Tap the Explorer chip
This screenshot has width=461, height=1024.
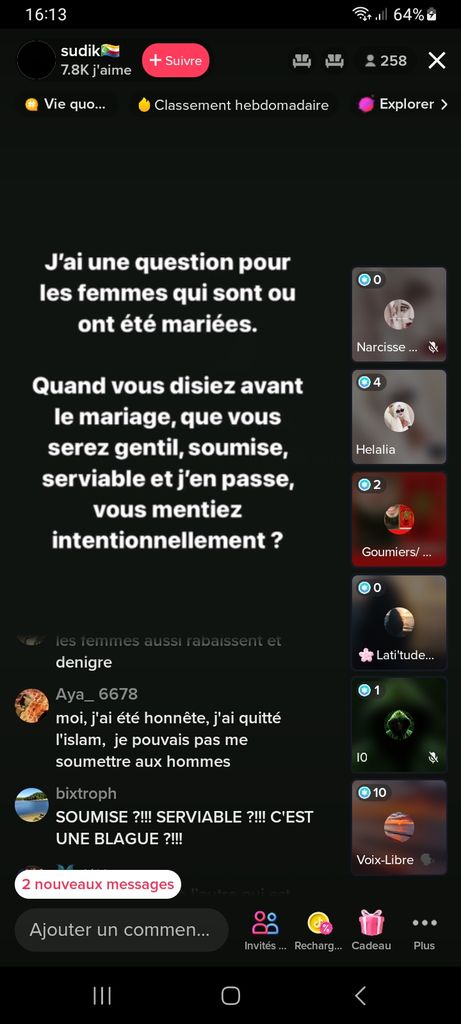pyautogui.click(x=404, y=104)
